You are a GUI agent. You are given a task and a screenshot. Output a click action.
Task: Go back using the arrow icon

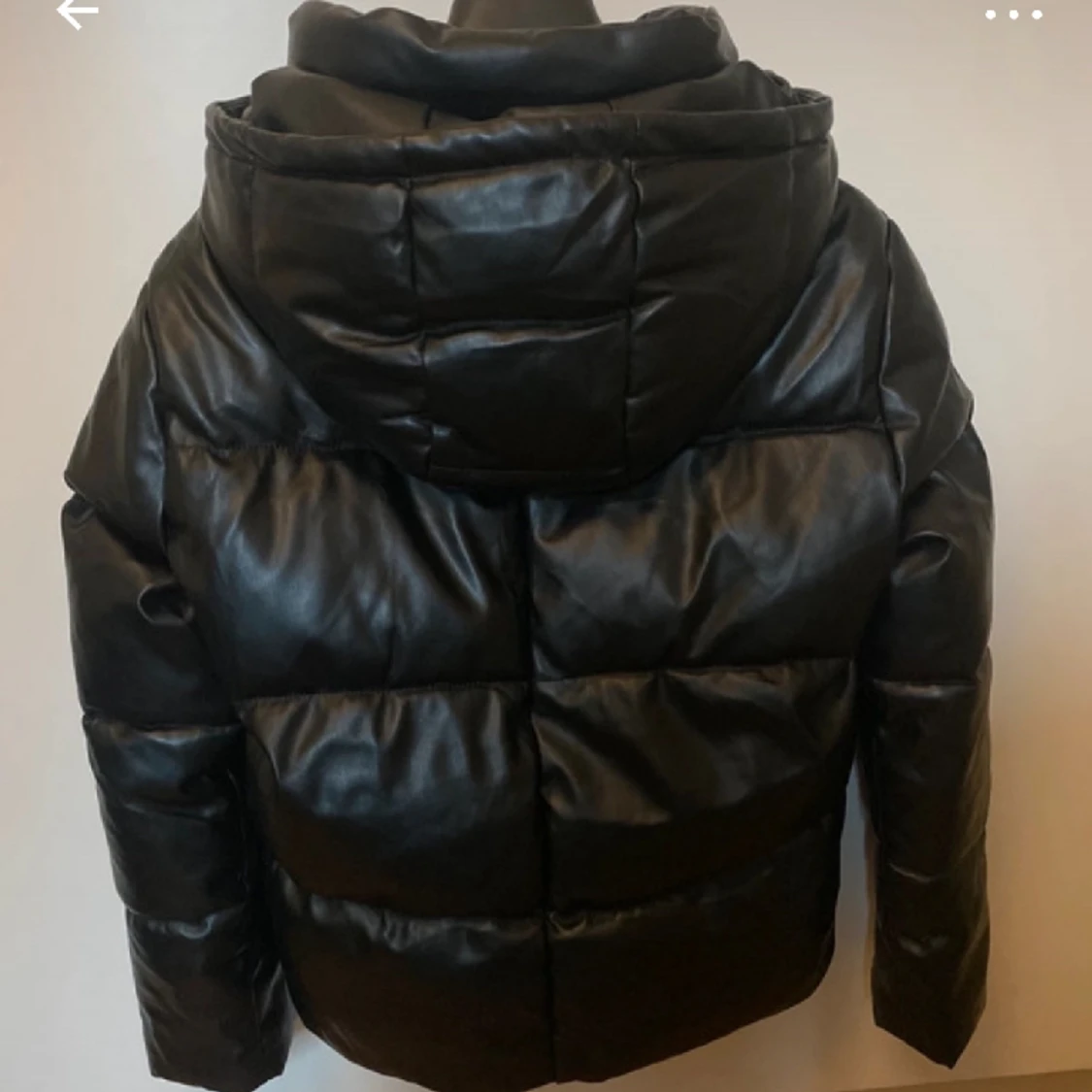[x=78, y=13]
